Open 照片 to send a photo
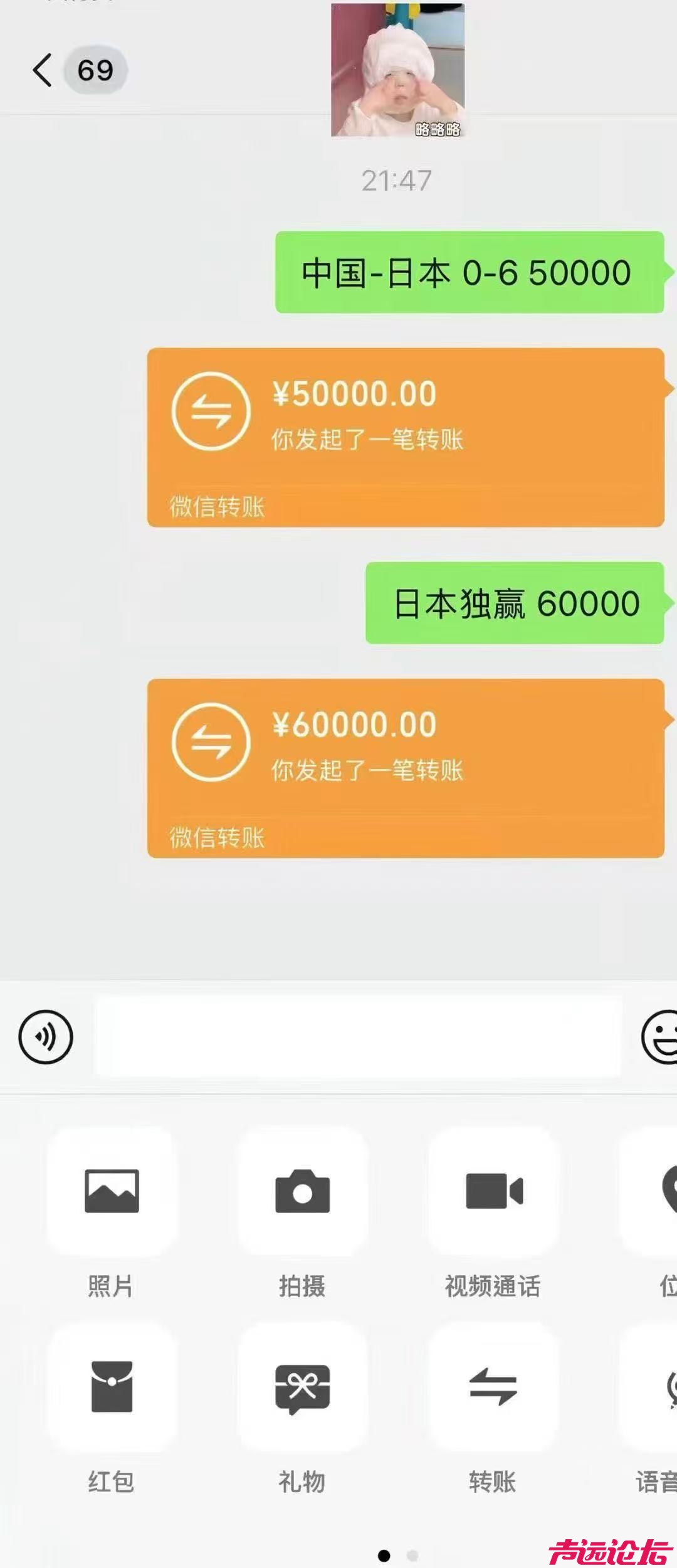This screenshot has width=677, height=1568. 112,1190
